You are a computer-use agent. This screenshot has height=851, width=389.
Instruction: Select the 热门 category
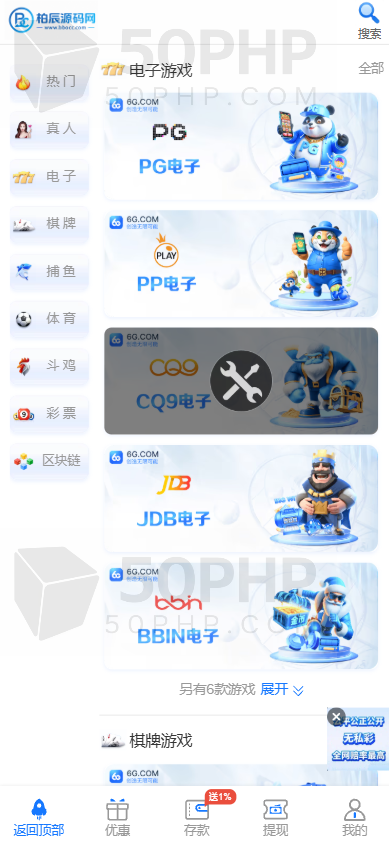(49, 82)
